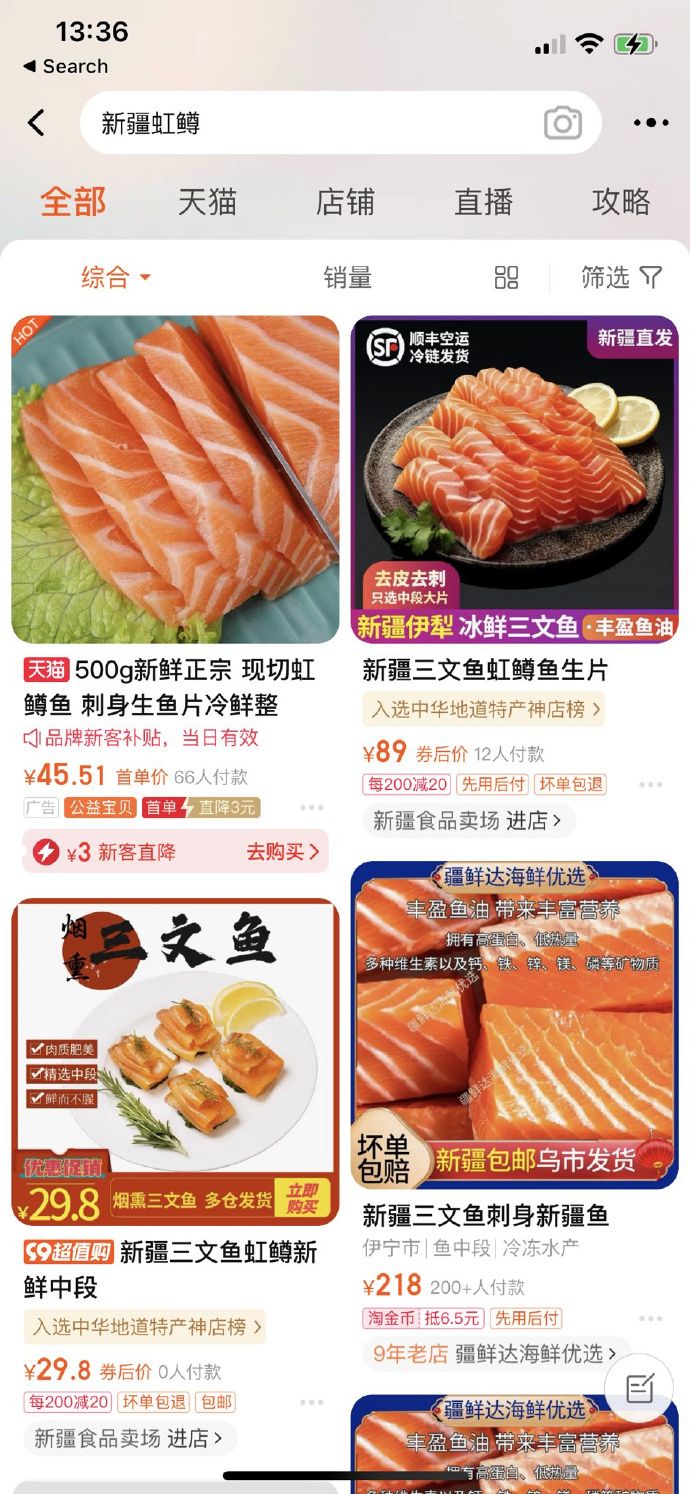This screenshot has height=1494, width=690.
Task: Open camera image search
Action: pos(562,123)
